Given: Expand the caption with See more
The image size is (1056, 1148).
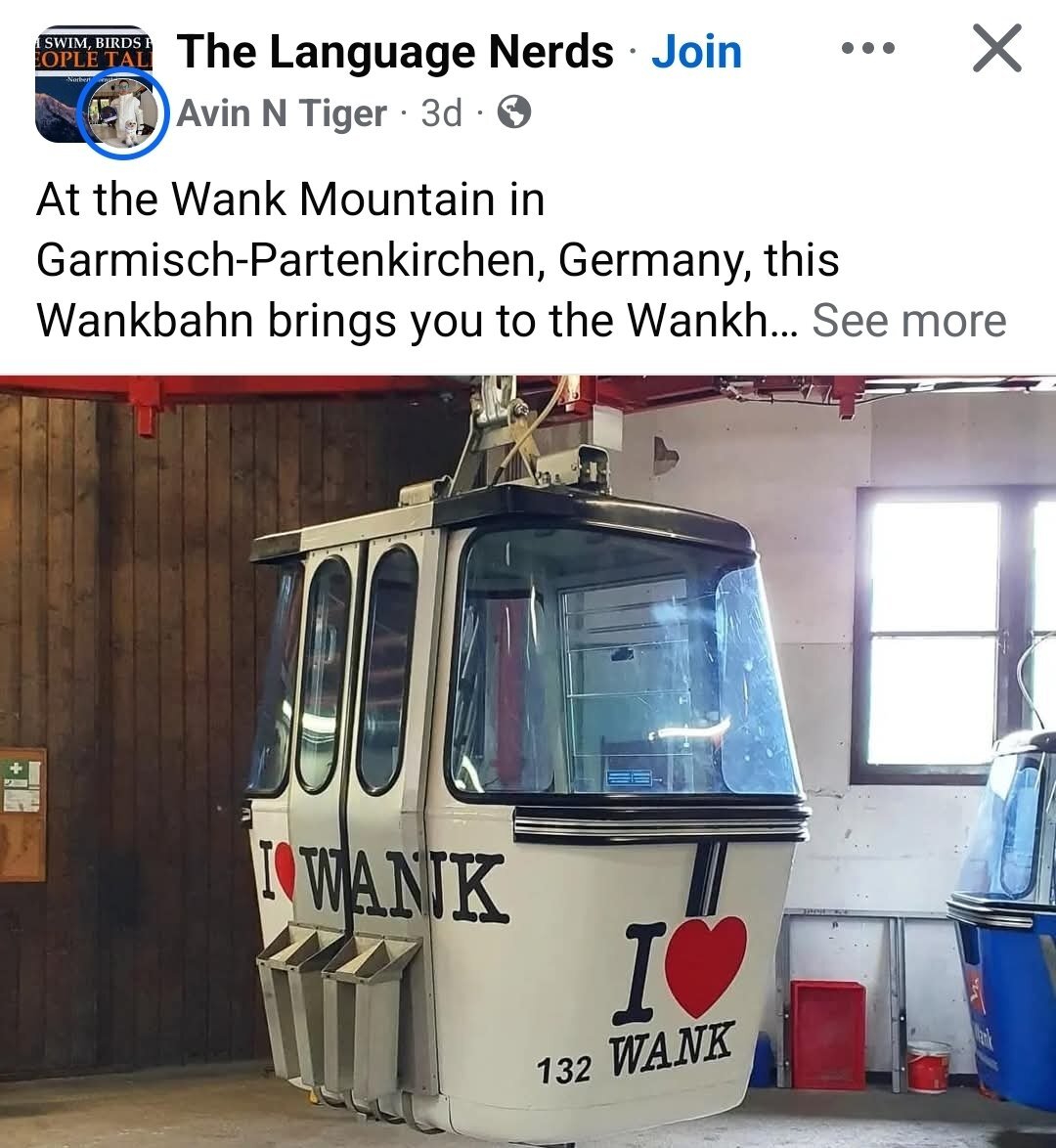Looking at the screenshot, I should (x=908, y=320).
